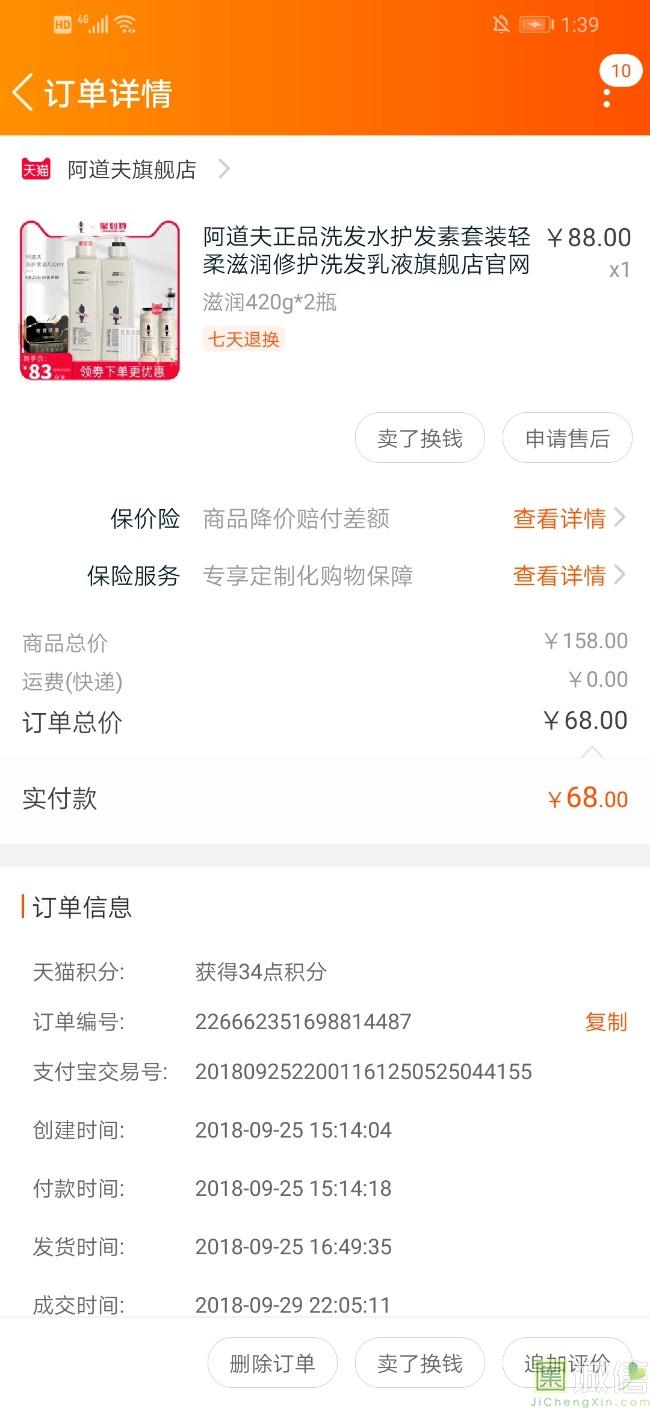Open the 阿道夫旗舰店 store page

132,170
